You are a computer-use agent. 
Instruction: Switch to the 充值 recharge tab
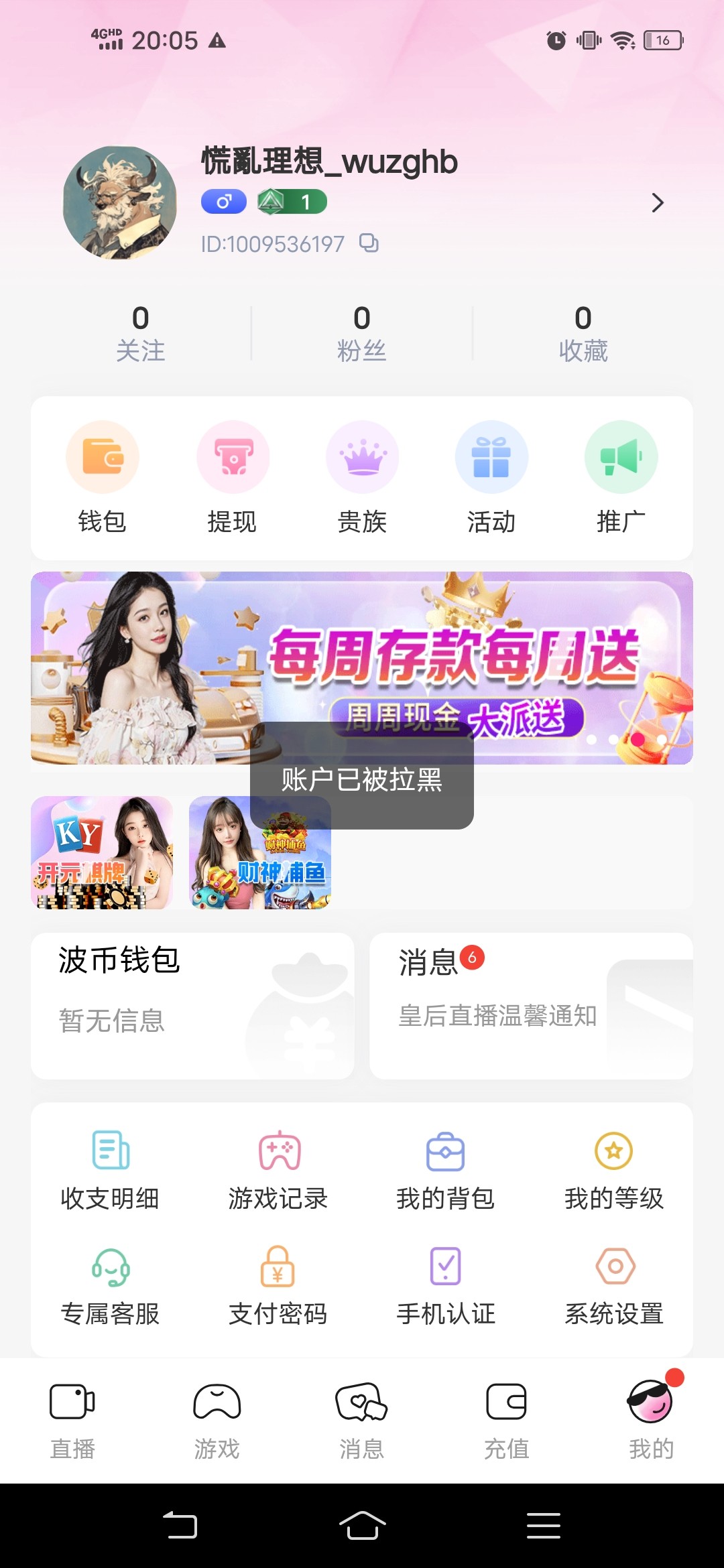507,1419
